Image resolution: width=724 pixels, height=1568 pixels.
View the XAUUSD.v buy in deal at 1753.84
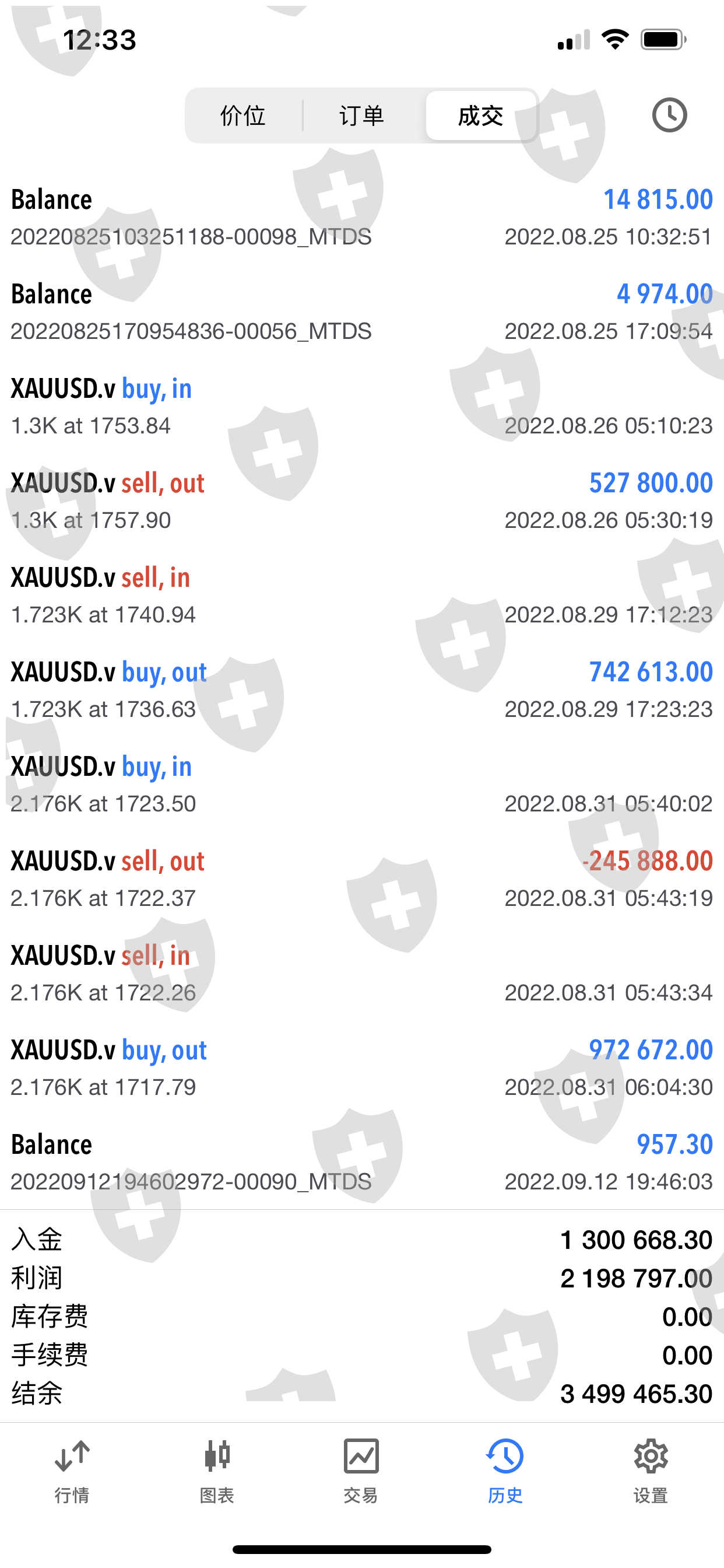361,407
